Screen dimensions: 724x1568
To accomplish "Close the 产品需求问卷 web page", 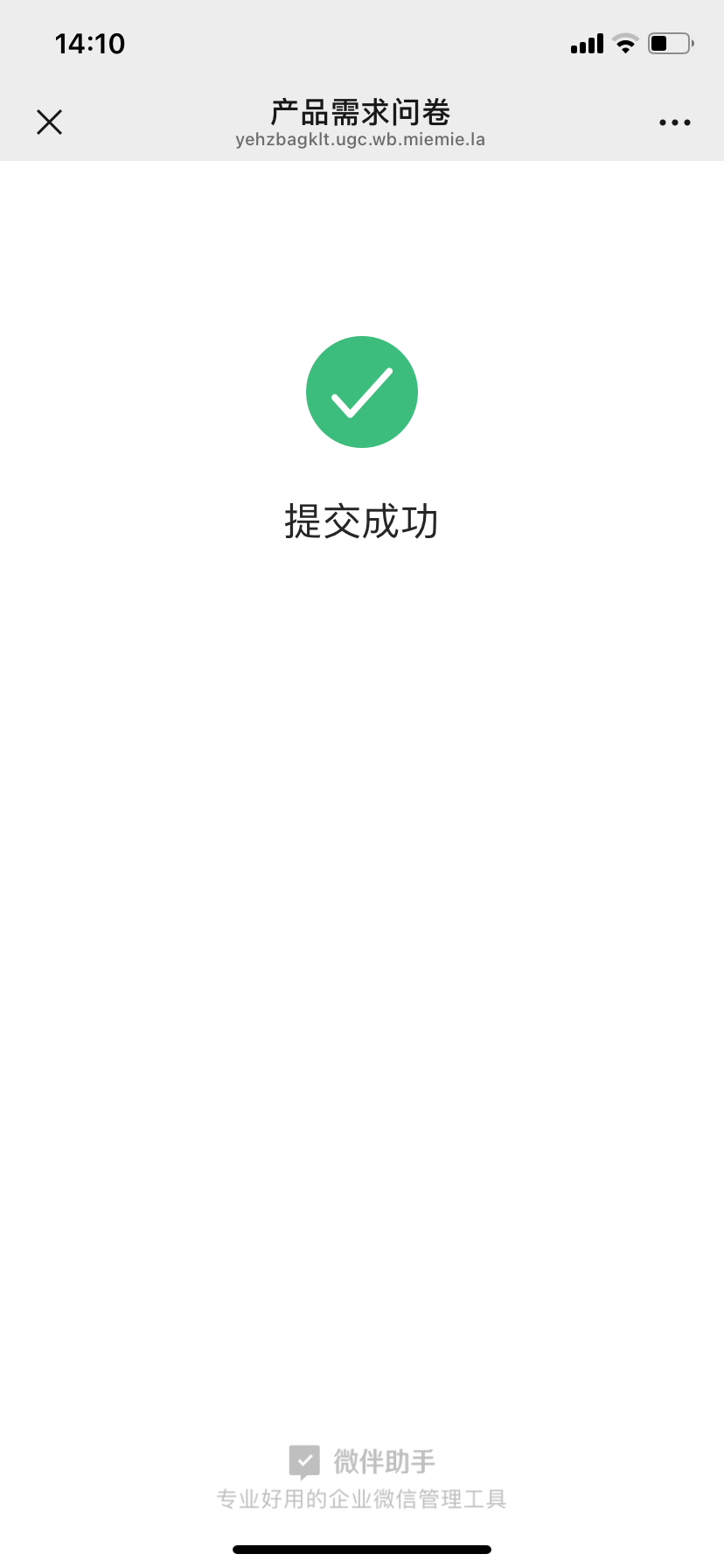I will (50, 122).
